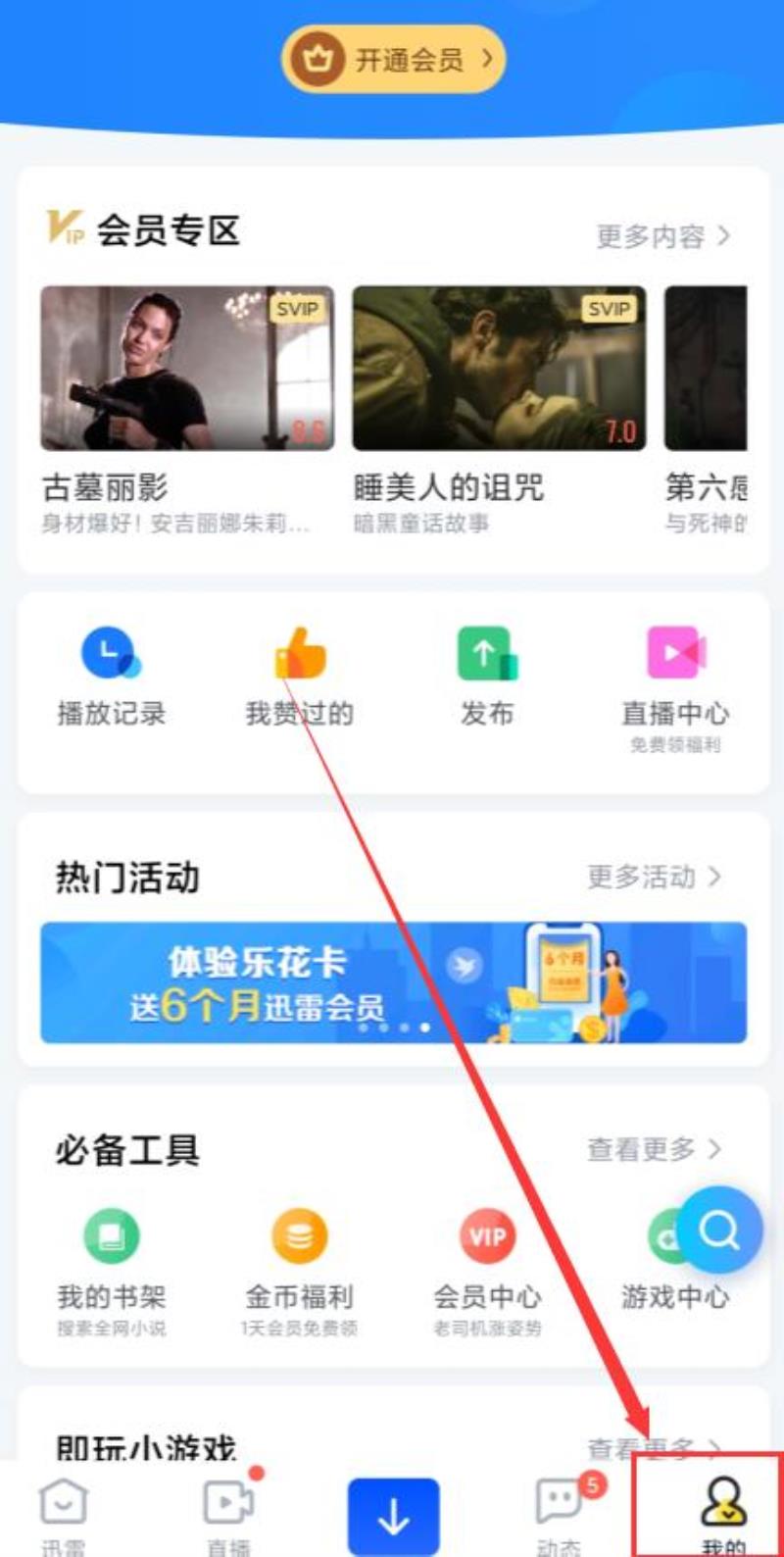Open 发布
This screenshot has width=784, height=1557.
[x=487, y=677]
